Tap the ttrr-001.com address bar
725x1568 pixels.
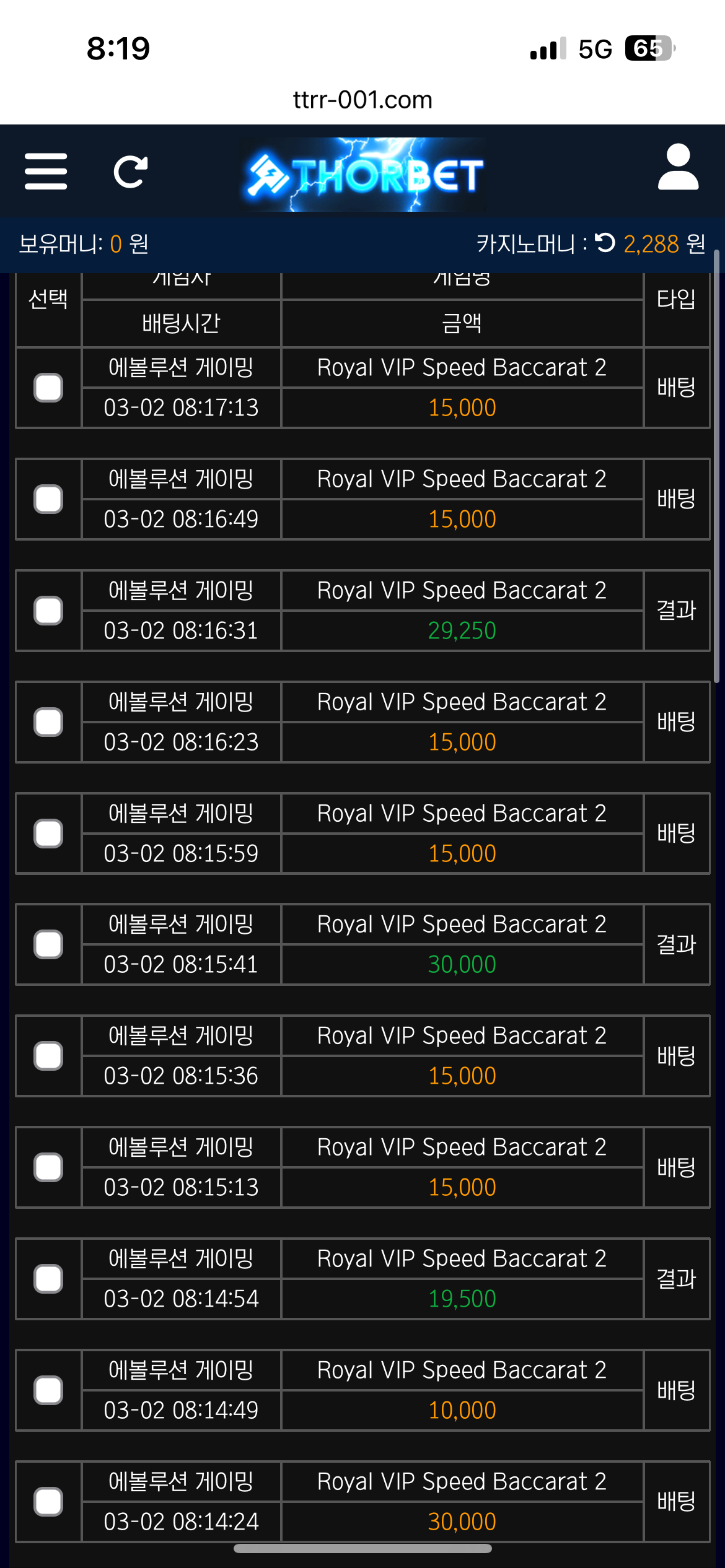pyautogui.click(x=362, y=100)
